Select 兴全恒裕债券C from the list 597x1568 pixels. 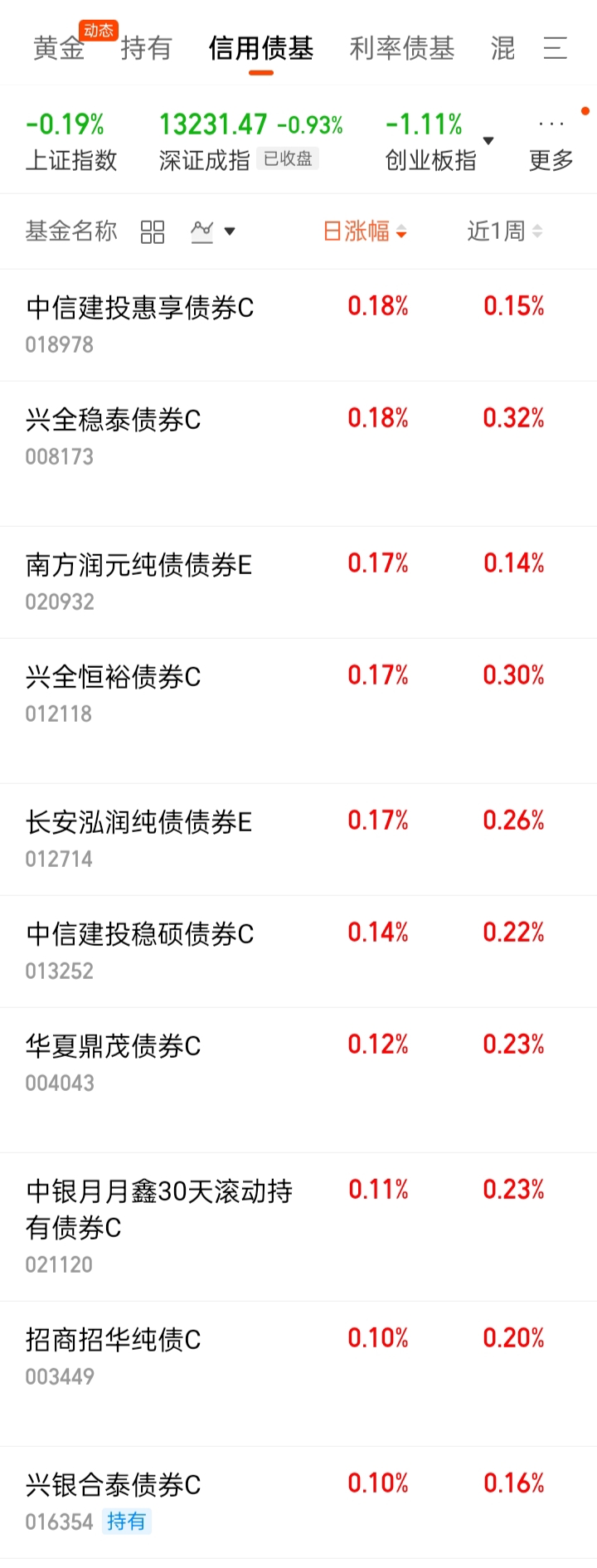click(x=114, y=678)
